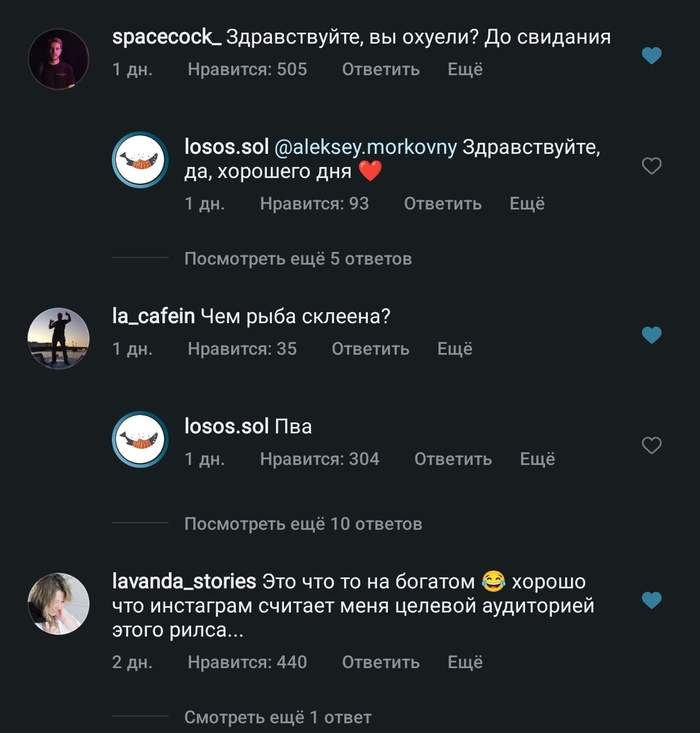This screenshot has width=700, height=733.
Task: Unlike the comment by lavanda_stories
Action: pyautogui.click(x=652, y=600)
